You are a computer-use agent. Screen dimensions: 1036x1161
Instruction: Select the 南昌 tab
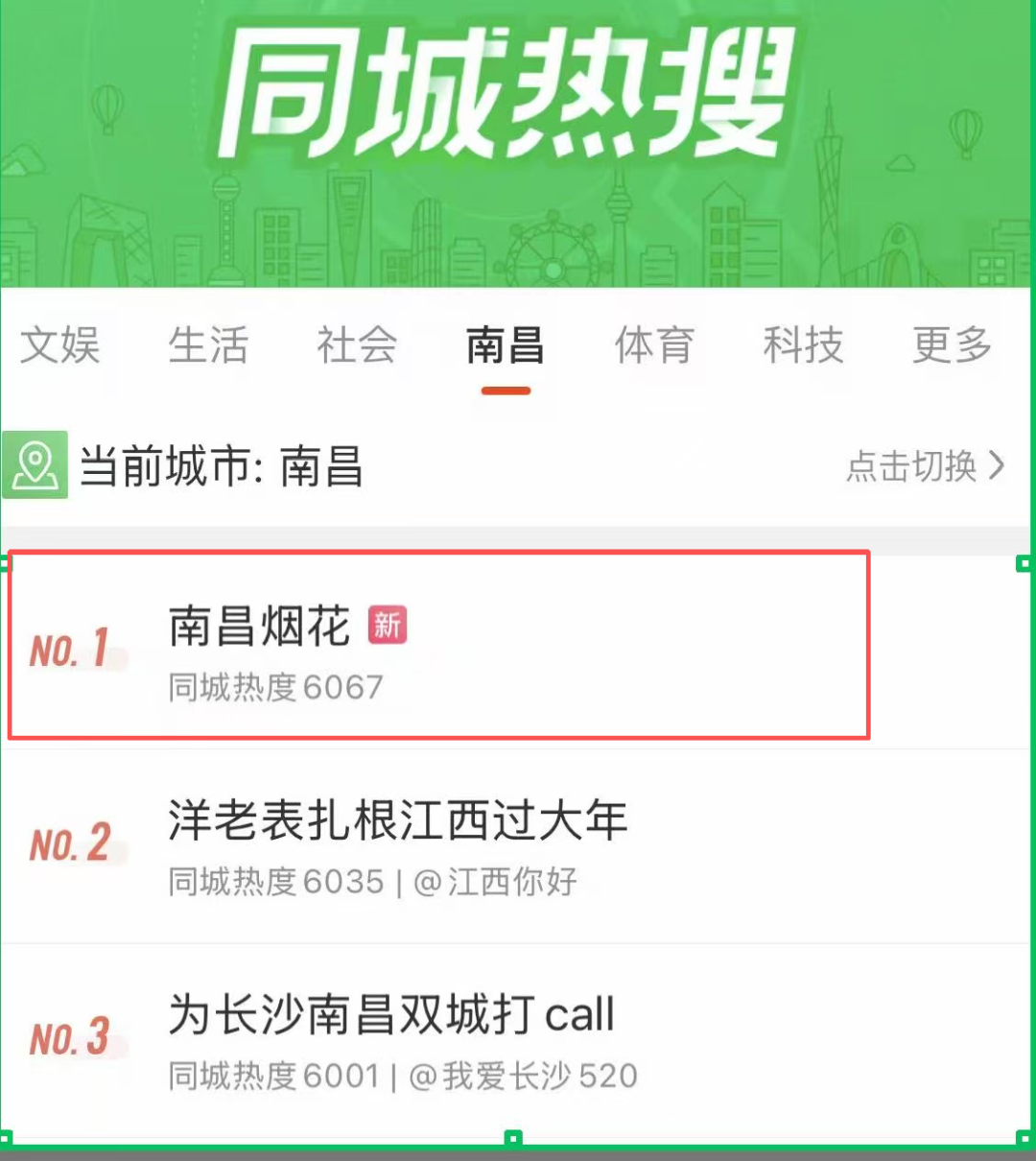pyautogui.click(x=506, y=345)
